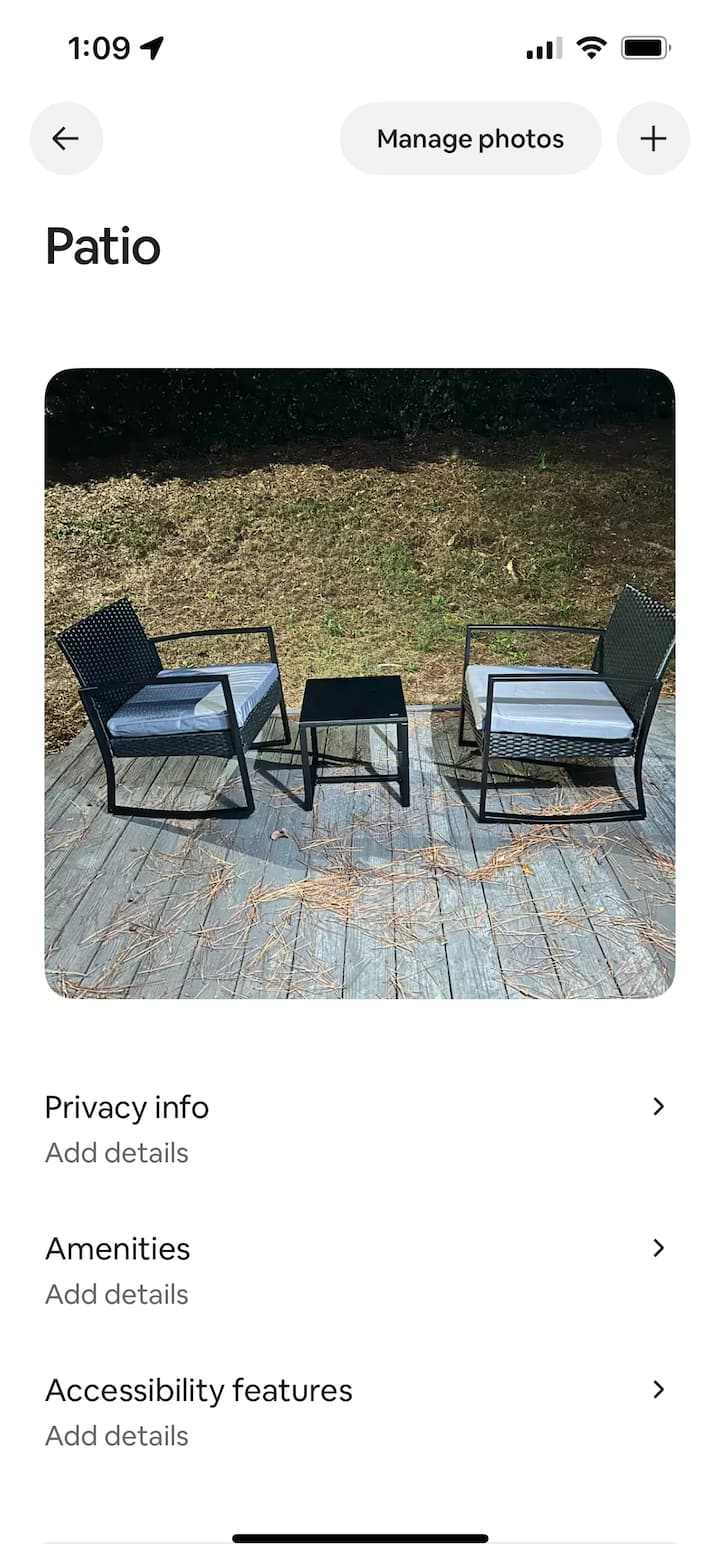Tap the Manage photos button
The width and height of the screenshot is (720, 1558).
click(470, 139)
